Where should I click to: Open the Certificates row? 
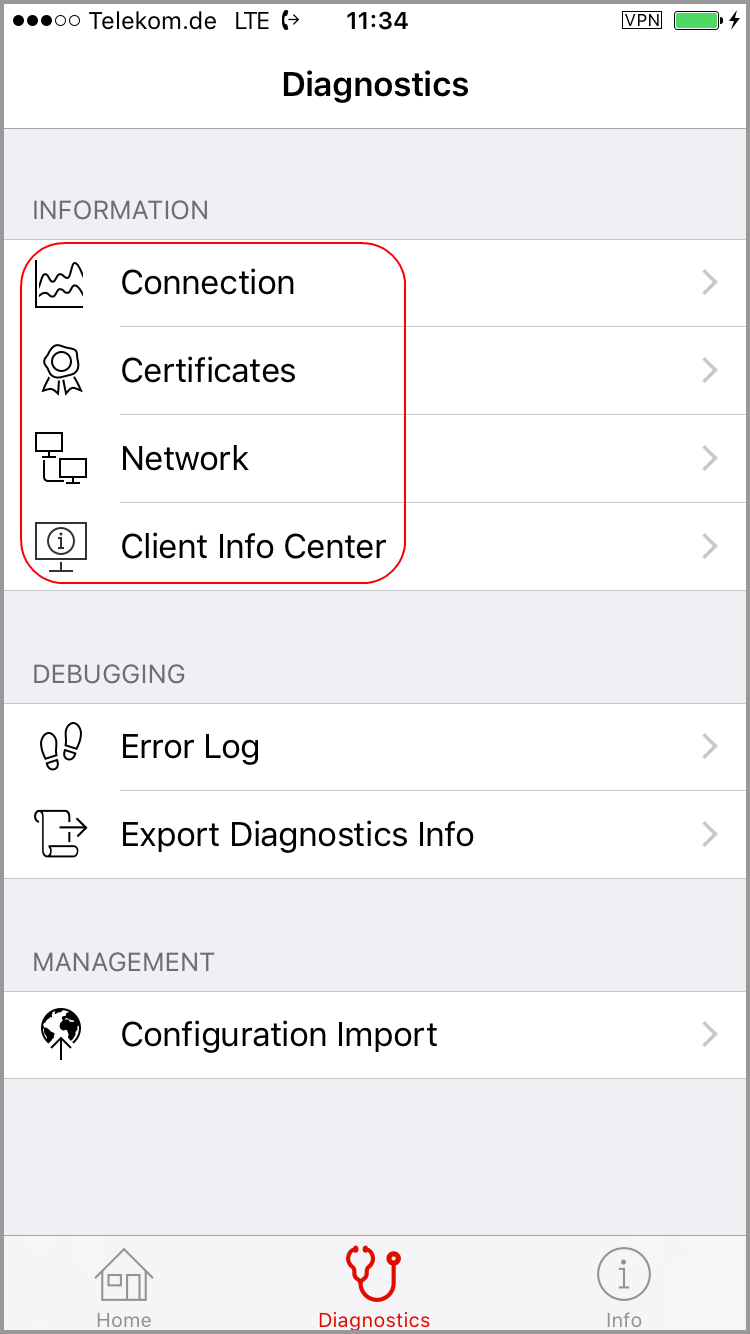click(375, 371)
